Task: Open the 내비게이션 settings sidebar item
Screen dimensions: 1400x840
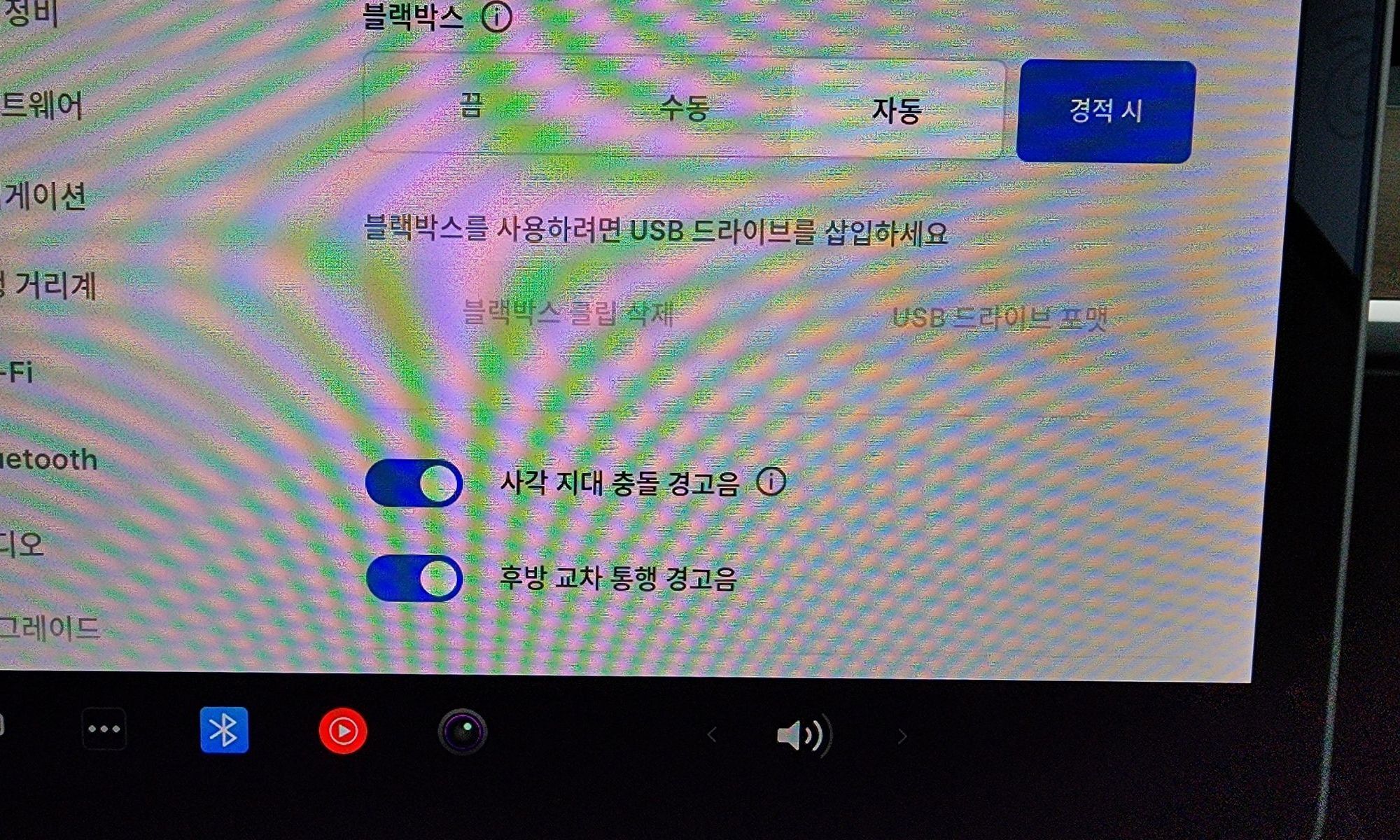Action: [x=43, y=196]
